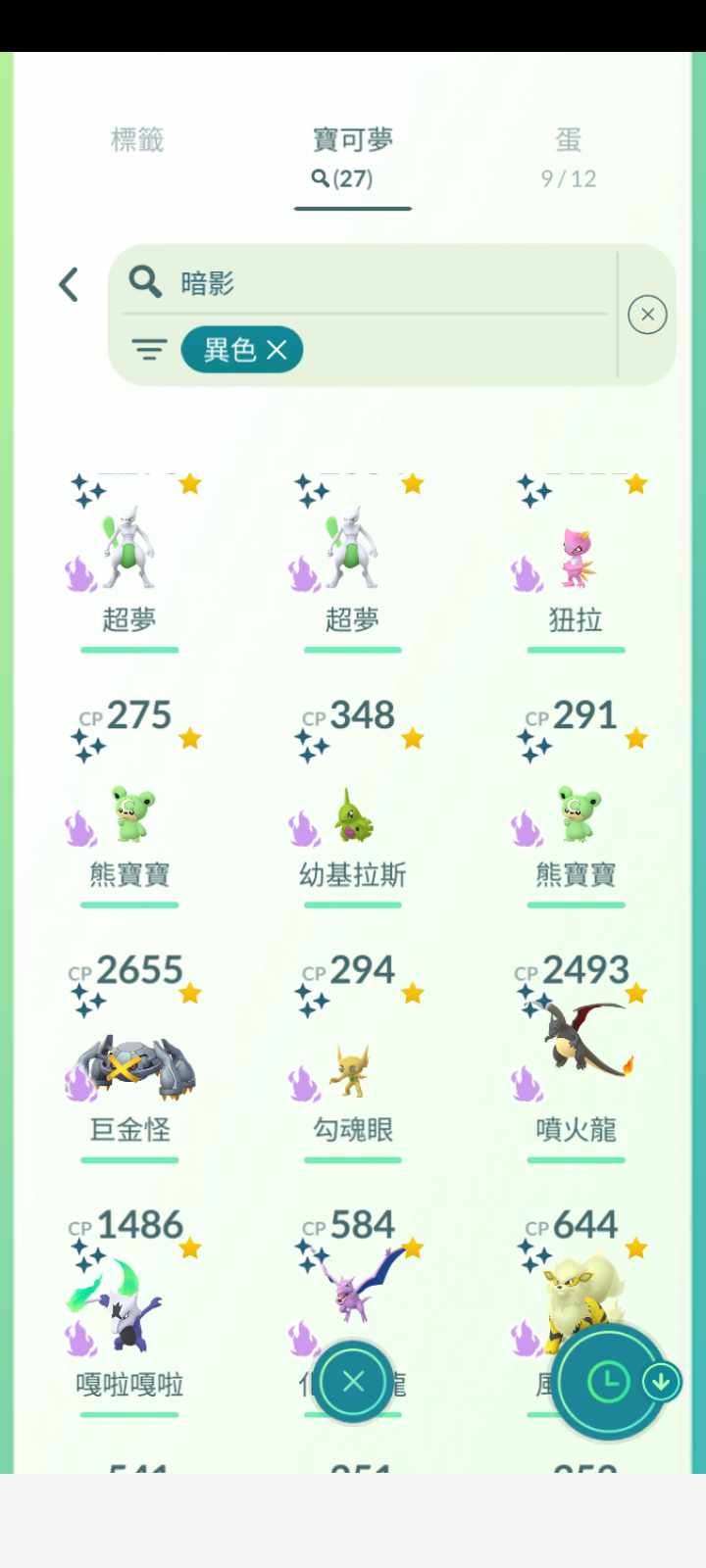
Task: Go back using the left arrow
Action: point(68,285)
